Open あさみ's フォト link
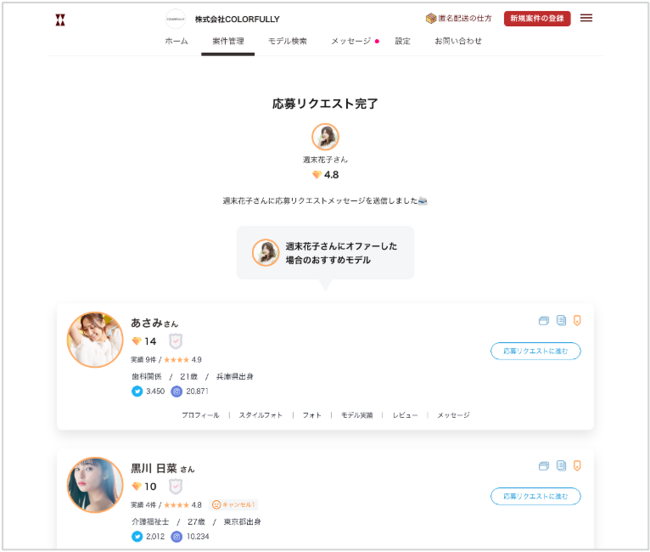Viewport: 650px width, 552px height. click(312, 415)
